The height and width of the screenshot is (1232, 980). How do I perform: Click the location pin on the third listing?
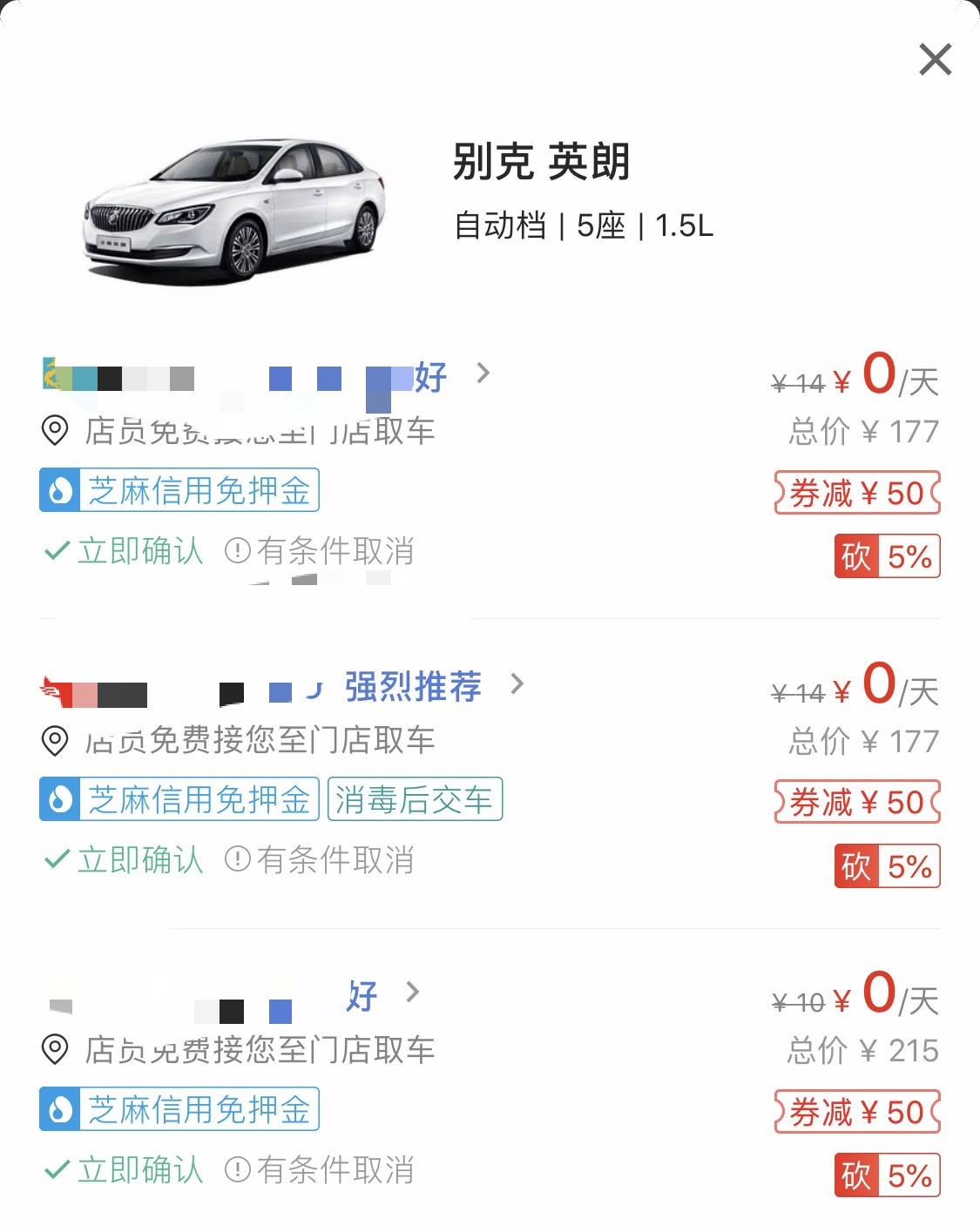(x=55, y=1051)
